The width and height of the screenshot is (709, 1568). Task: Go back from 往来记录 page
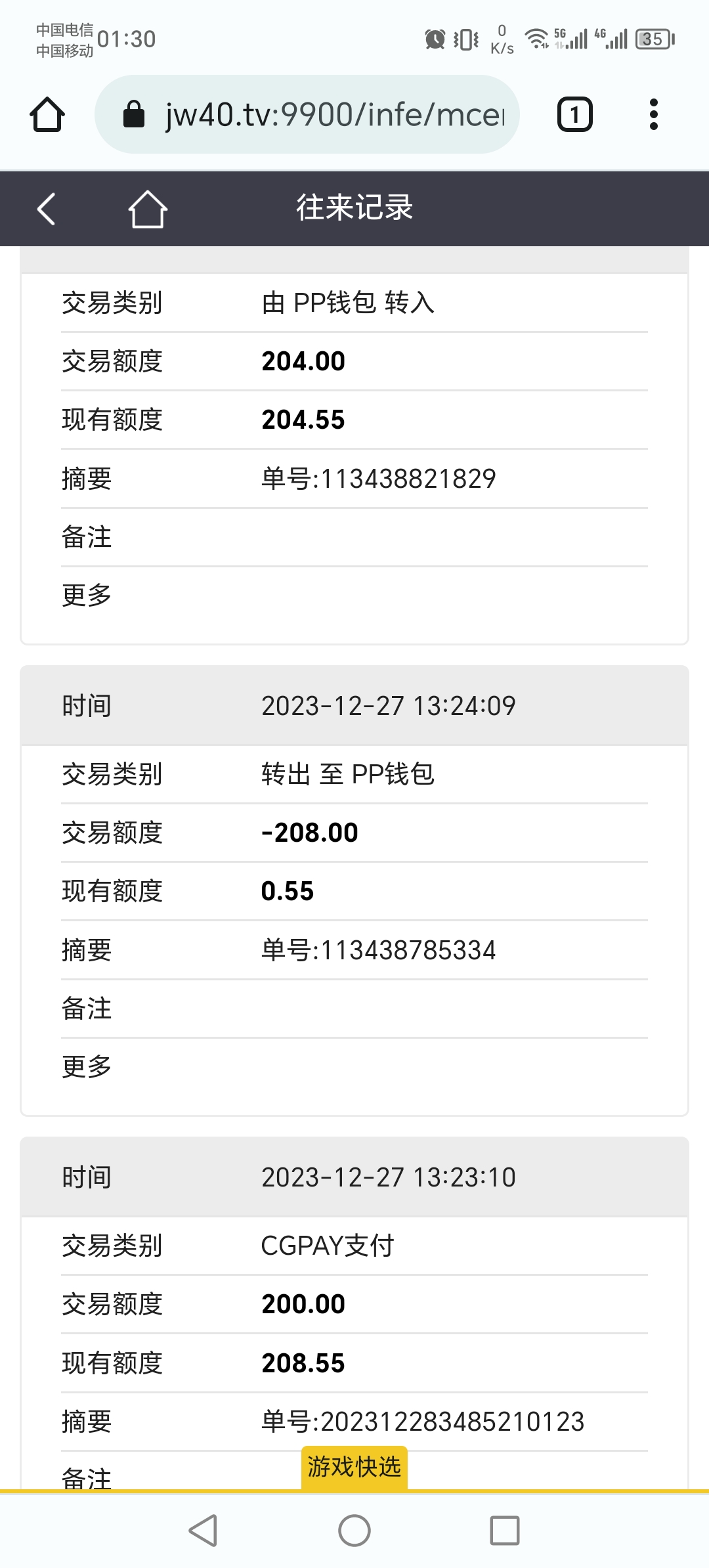[x=46, y=209]
